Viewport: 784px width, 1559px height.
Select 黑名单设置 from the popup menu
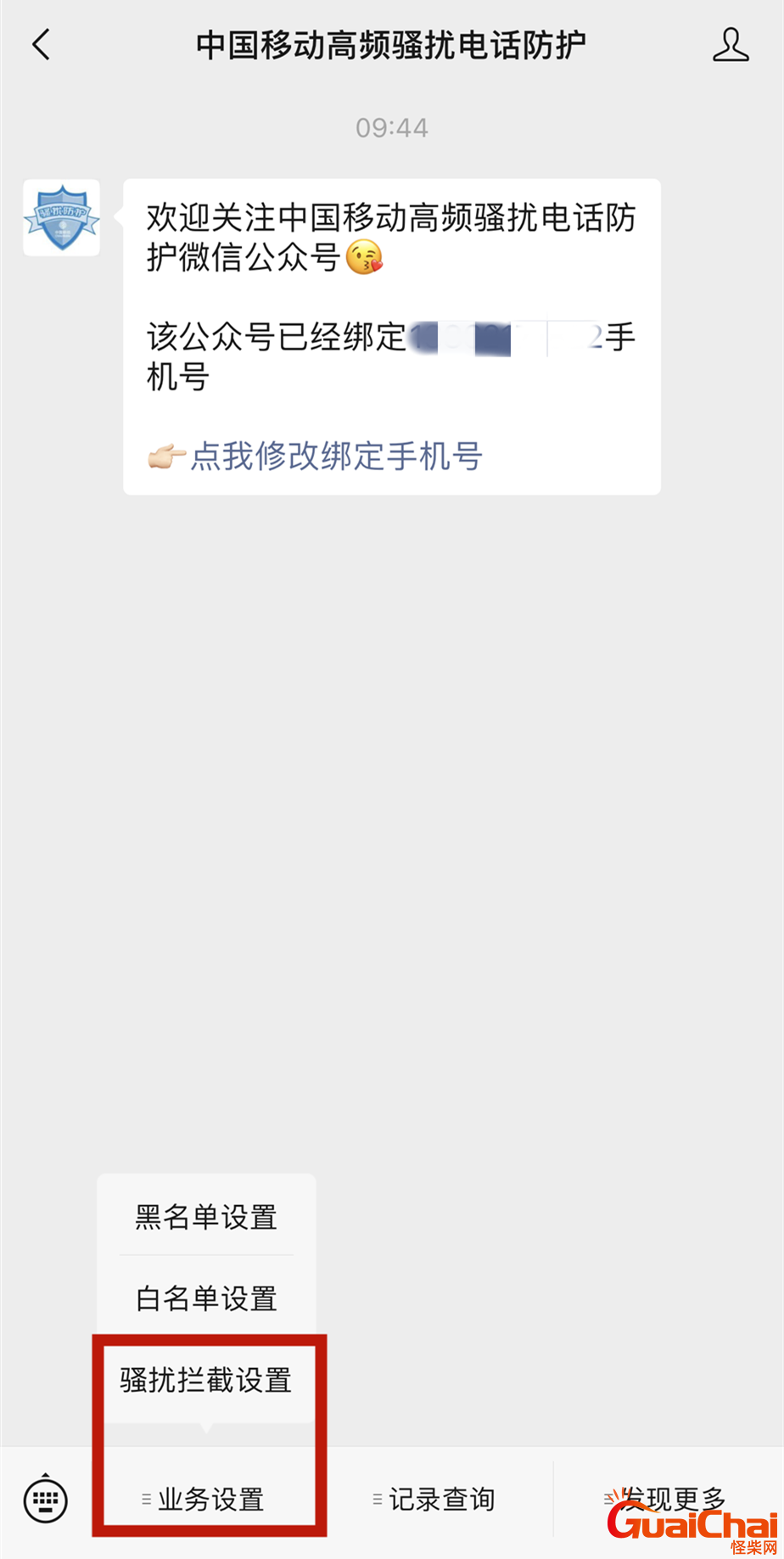click(206, 1217)
